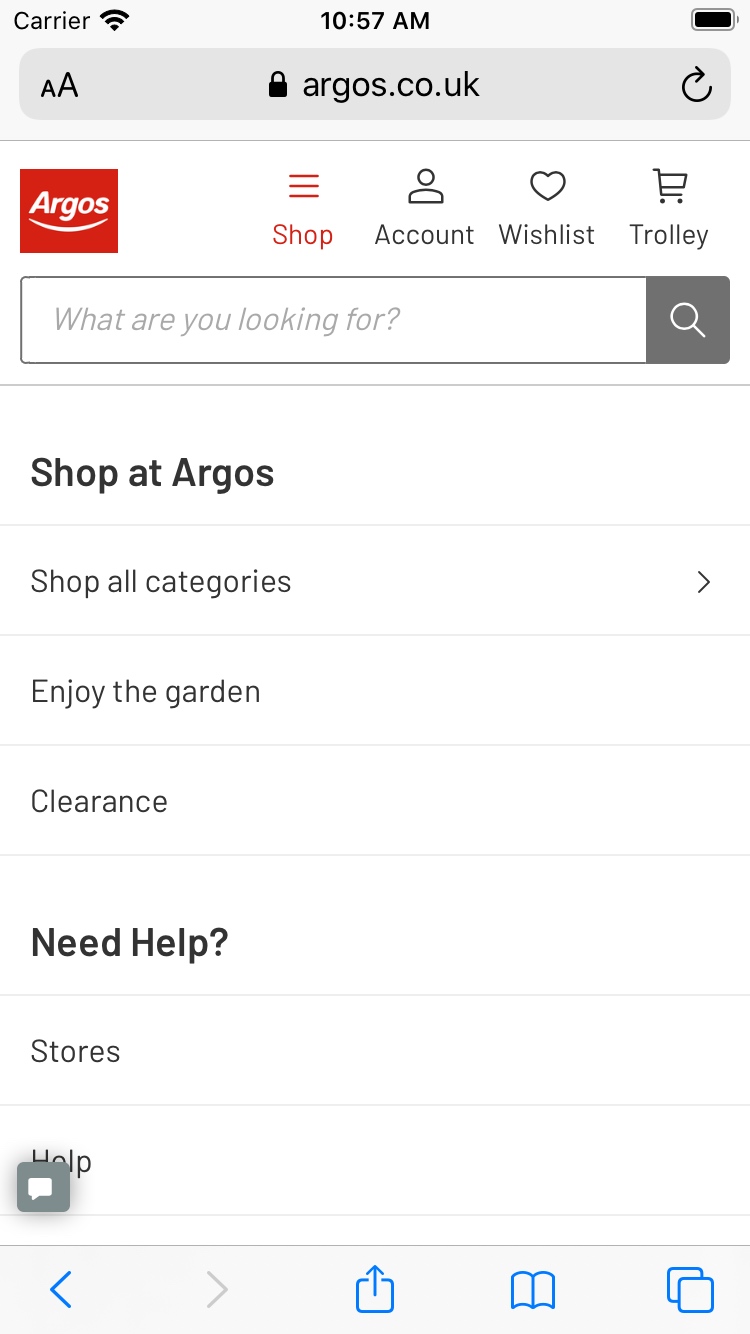Go back to the previous page

(x=61, y=1289)
